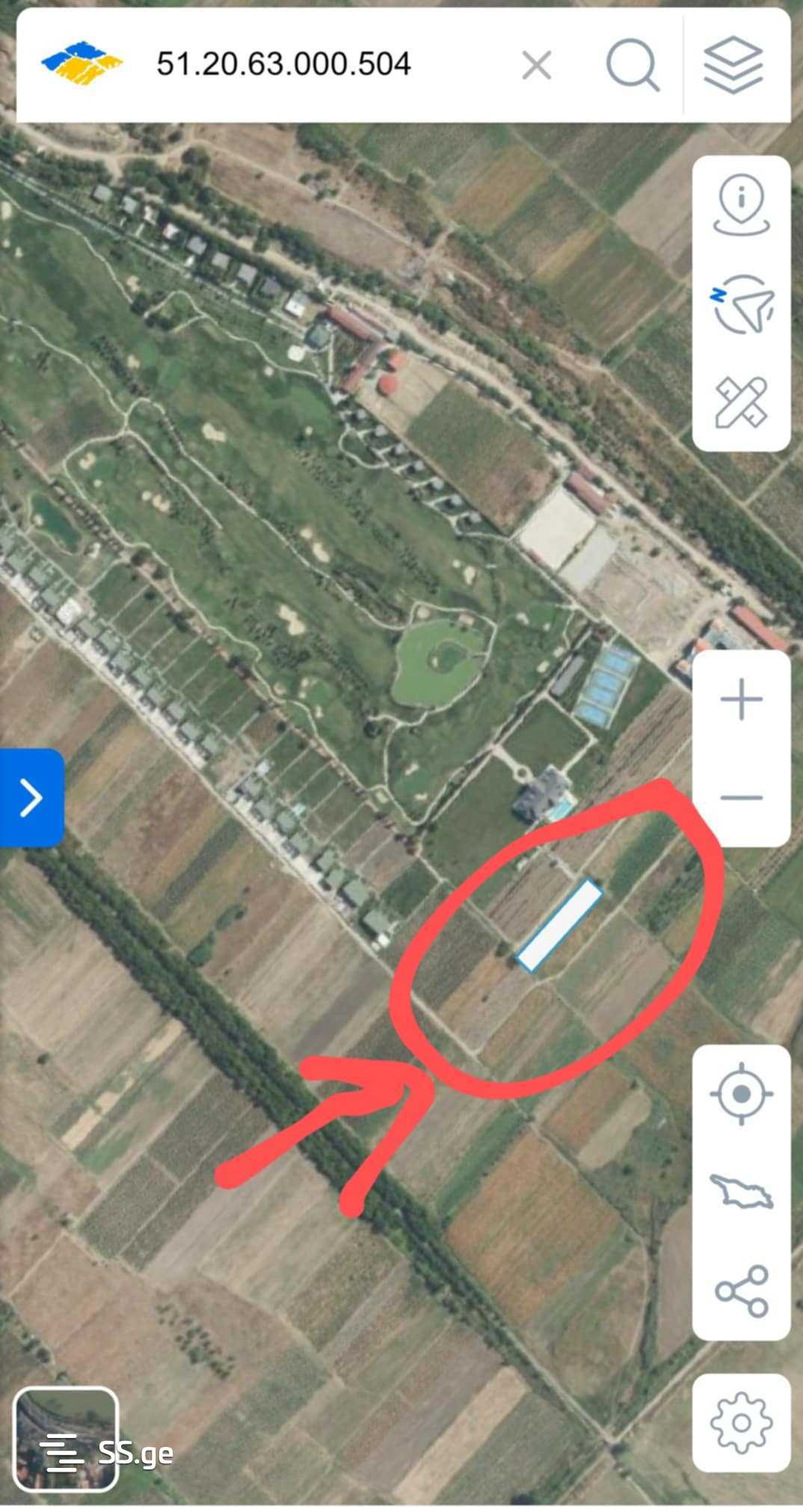Reset map orientation to north
Viewport: 803px width, 1512px height.
tap(741, 303)
